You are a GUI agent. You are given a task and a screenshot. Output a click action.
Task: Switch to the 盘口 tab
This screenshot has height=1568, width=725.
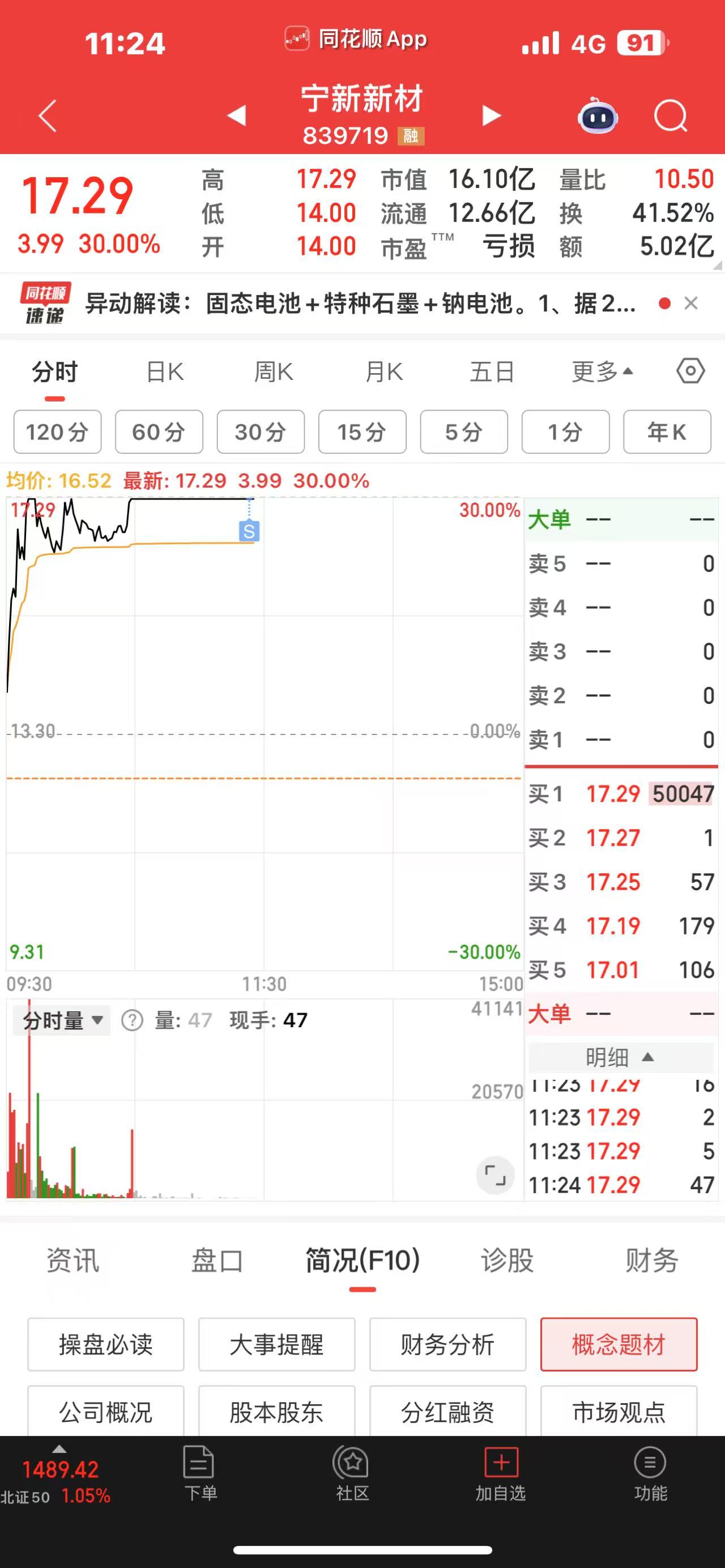click(x=217, y=1260)
